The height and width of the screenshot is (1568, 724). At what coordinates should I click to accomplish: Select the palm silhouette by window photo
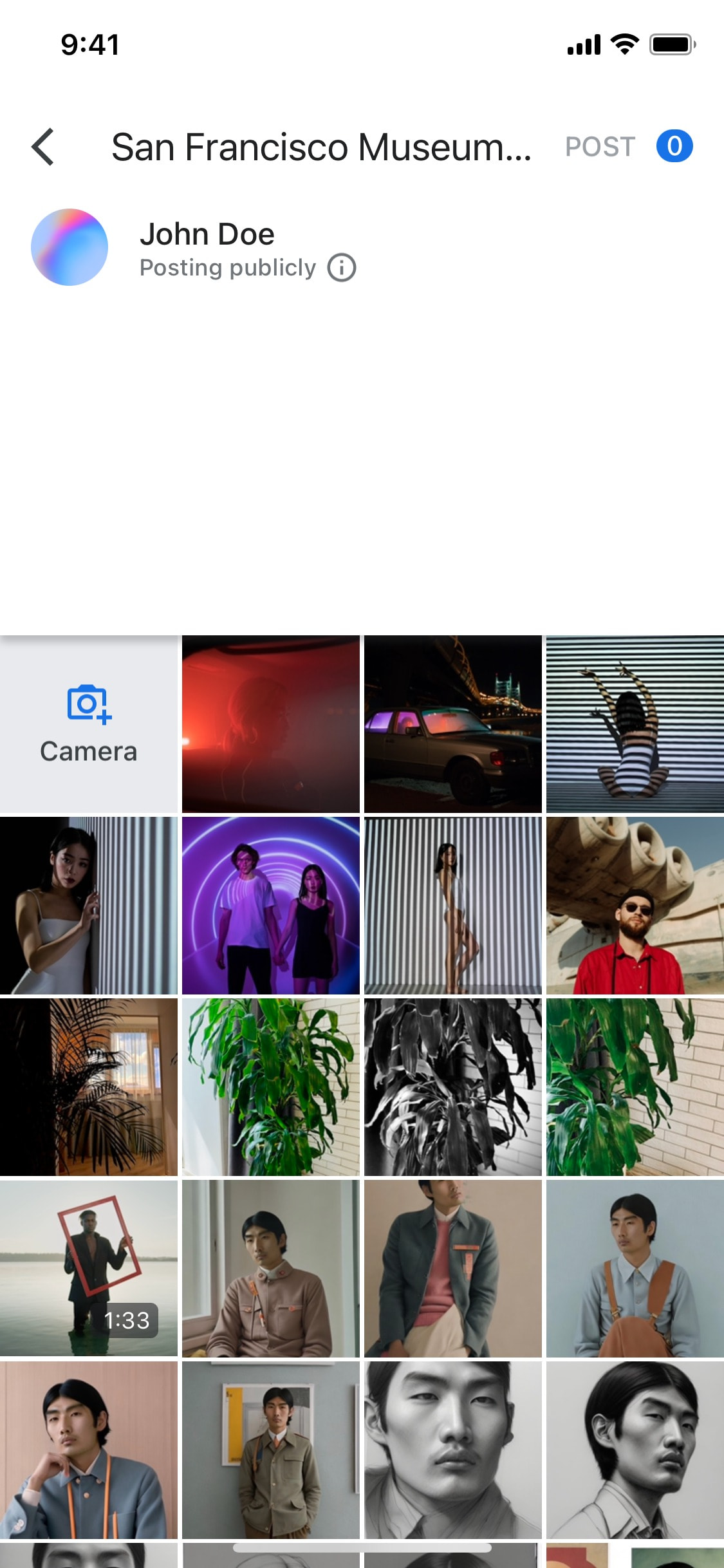89,1087
